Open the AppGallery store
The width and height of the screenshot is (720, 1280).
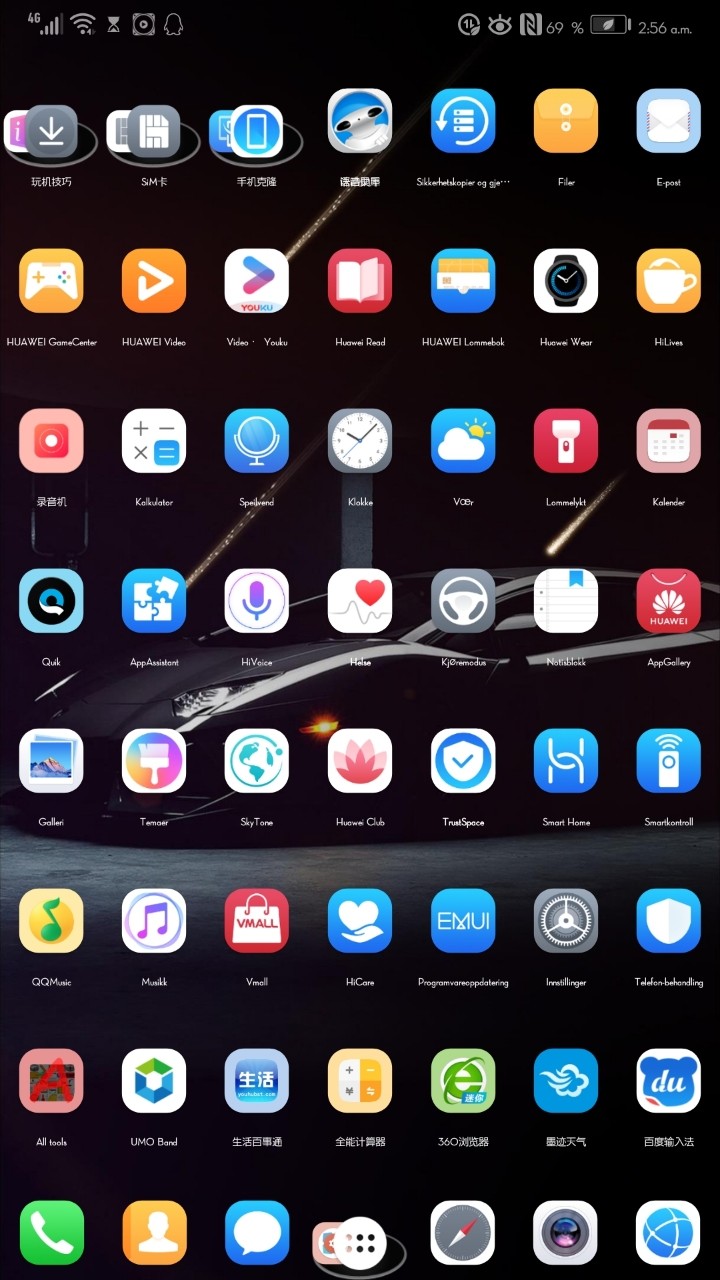tap(668, 601)
